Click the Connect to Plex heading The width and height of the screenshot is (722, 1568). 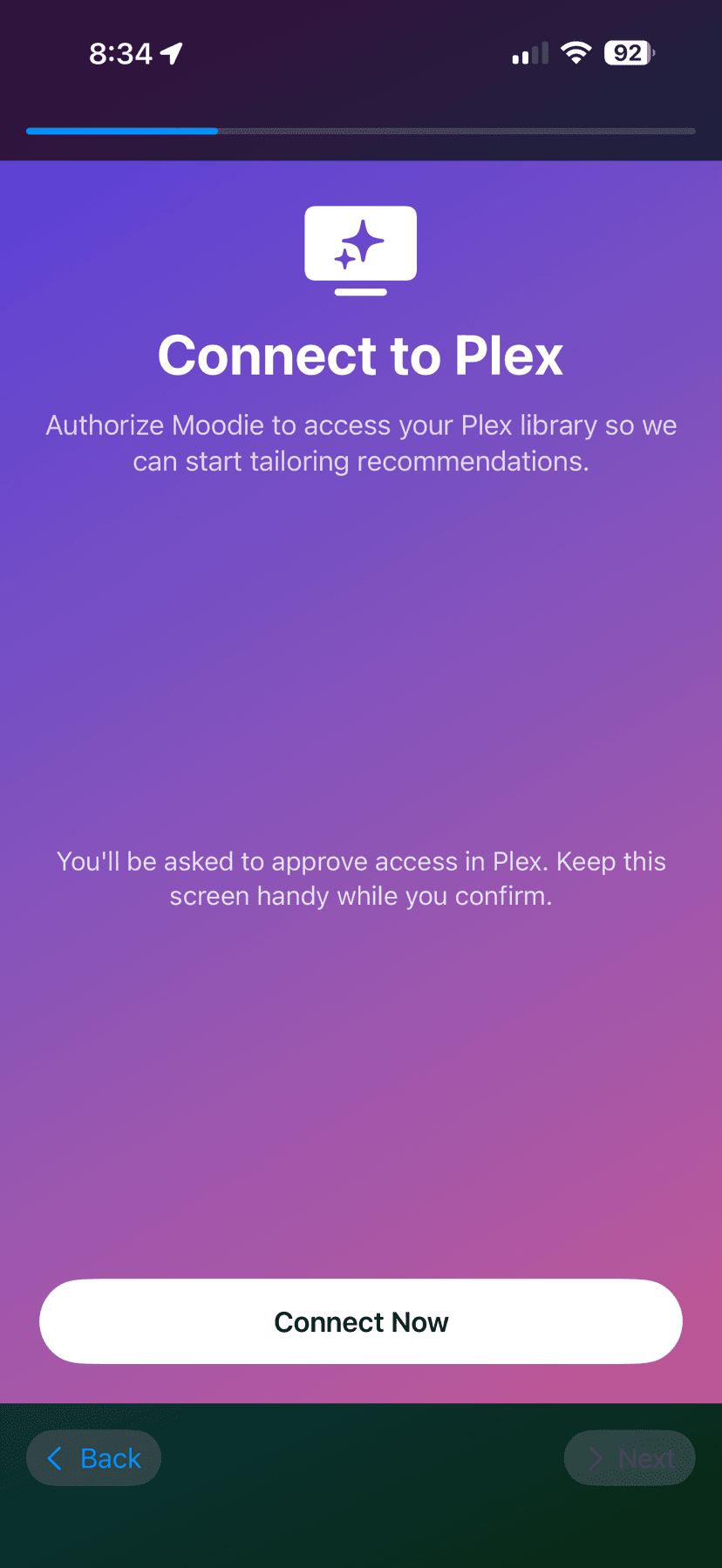click(360, 356)
